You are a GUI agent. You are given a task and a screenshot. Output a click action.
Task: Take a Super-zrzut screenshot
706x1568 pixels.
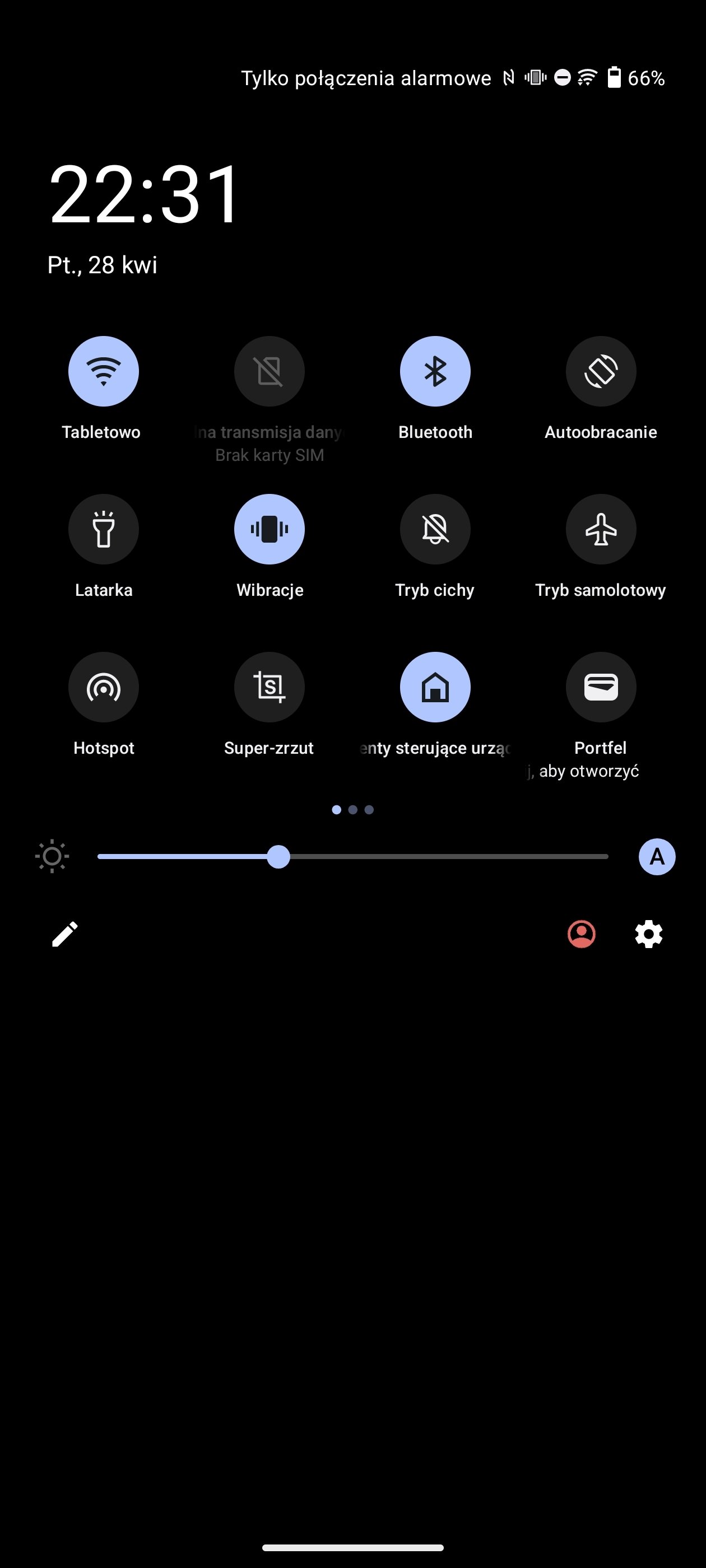pos(270,687)
